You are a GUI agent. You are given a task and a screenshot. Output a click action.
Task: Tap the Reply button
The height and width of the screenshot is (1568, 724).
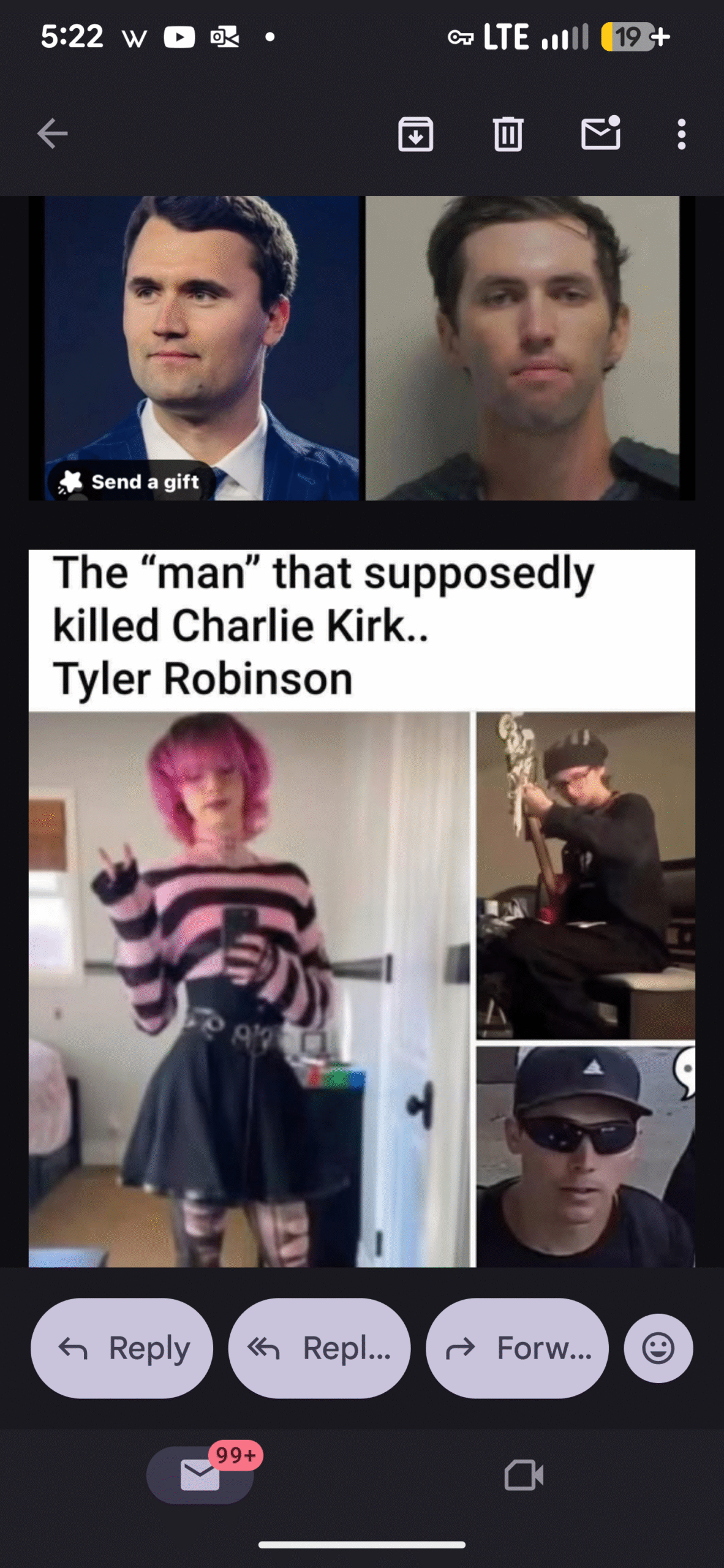point(122,1348)
